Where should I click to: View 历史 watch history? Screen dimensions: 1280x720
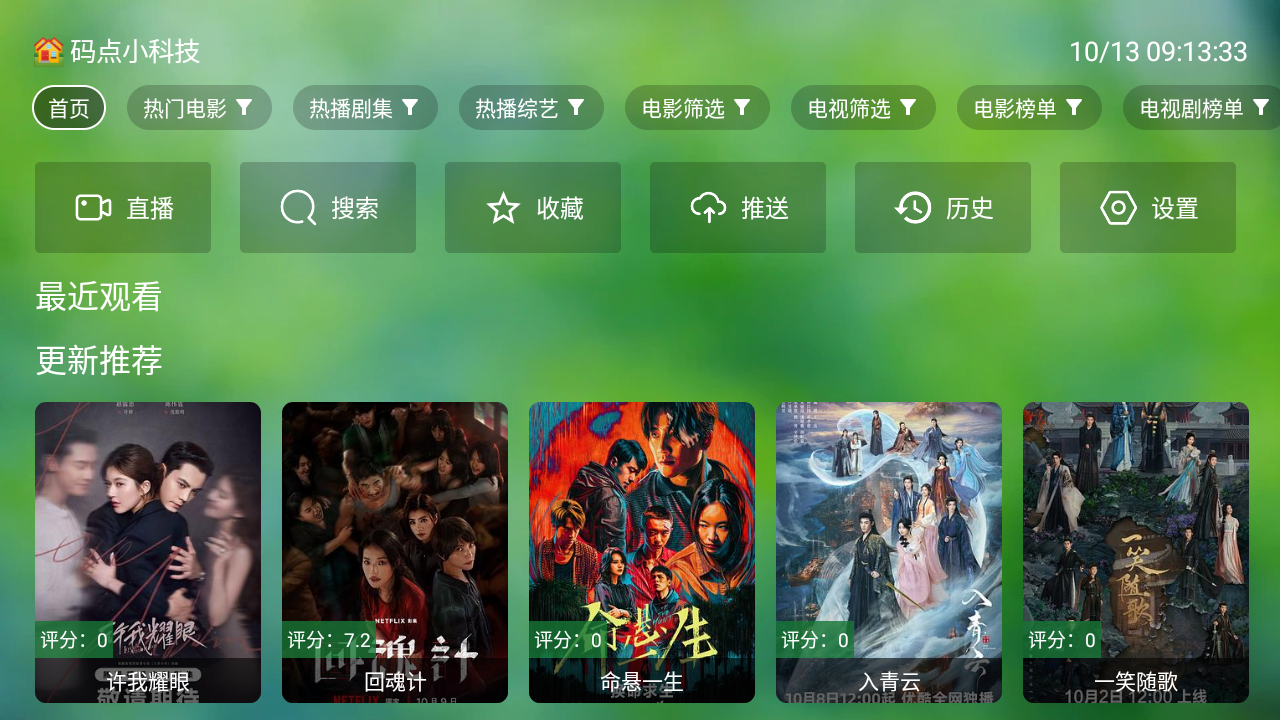[x=943, y=208]
